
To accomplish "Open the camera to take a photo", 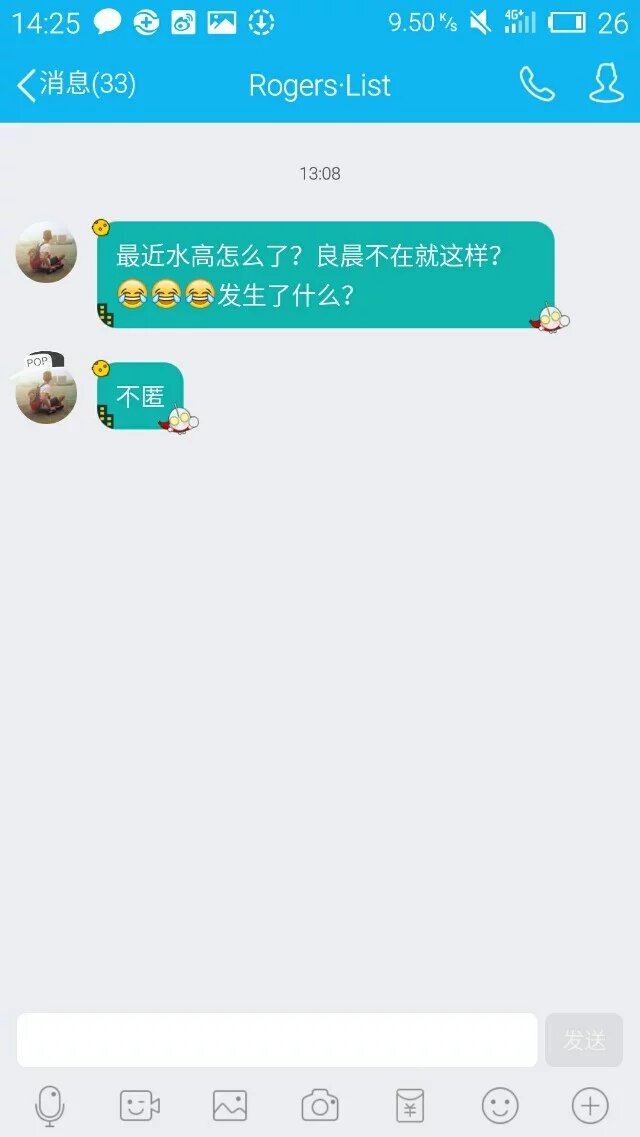I will (x=320, y=1105).
